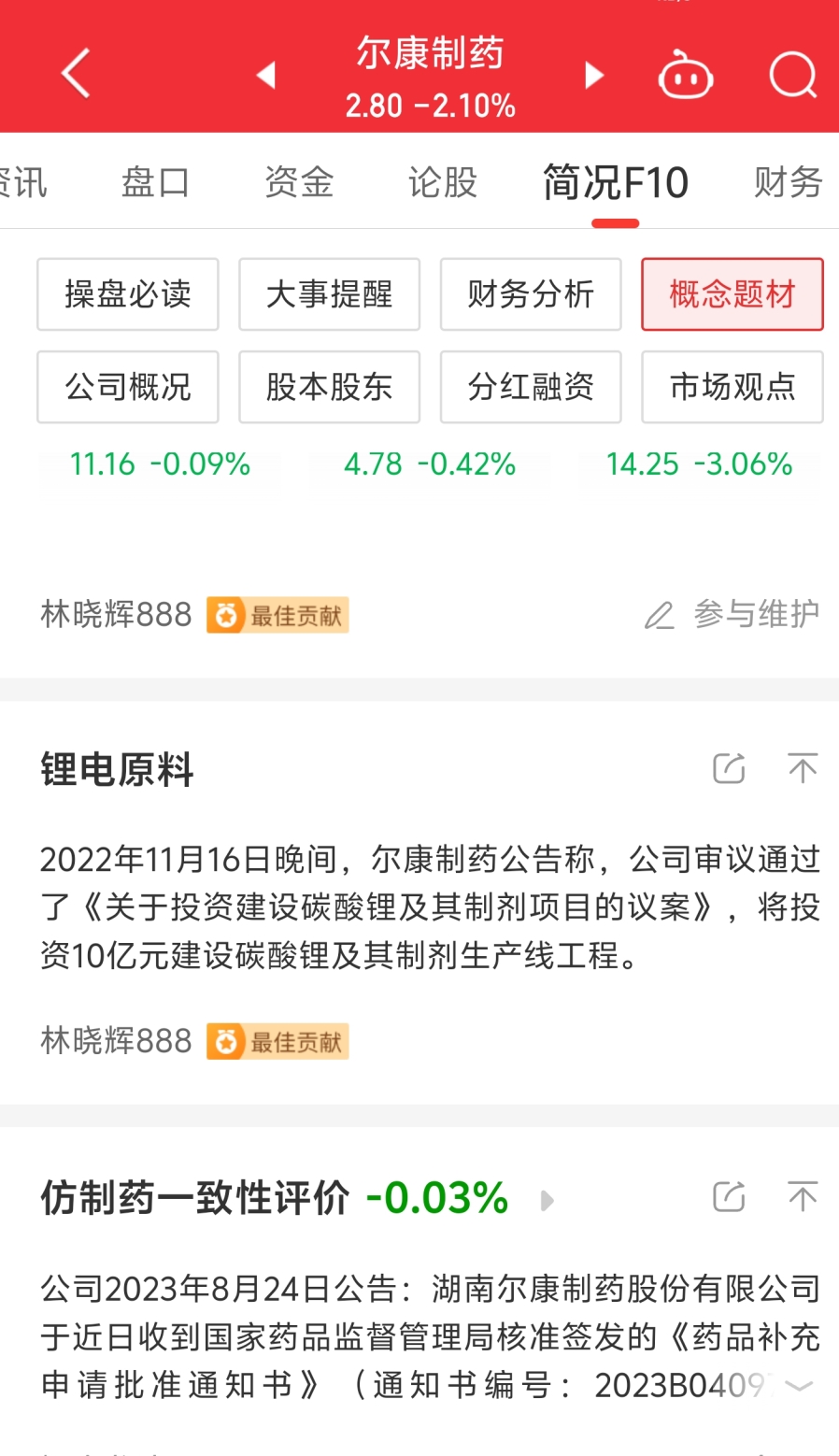Select the 市场观点 section
839x1456 pixels.
pos(732,387)
